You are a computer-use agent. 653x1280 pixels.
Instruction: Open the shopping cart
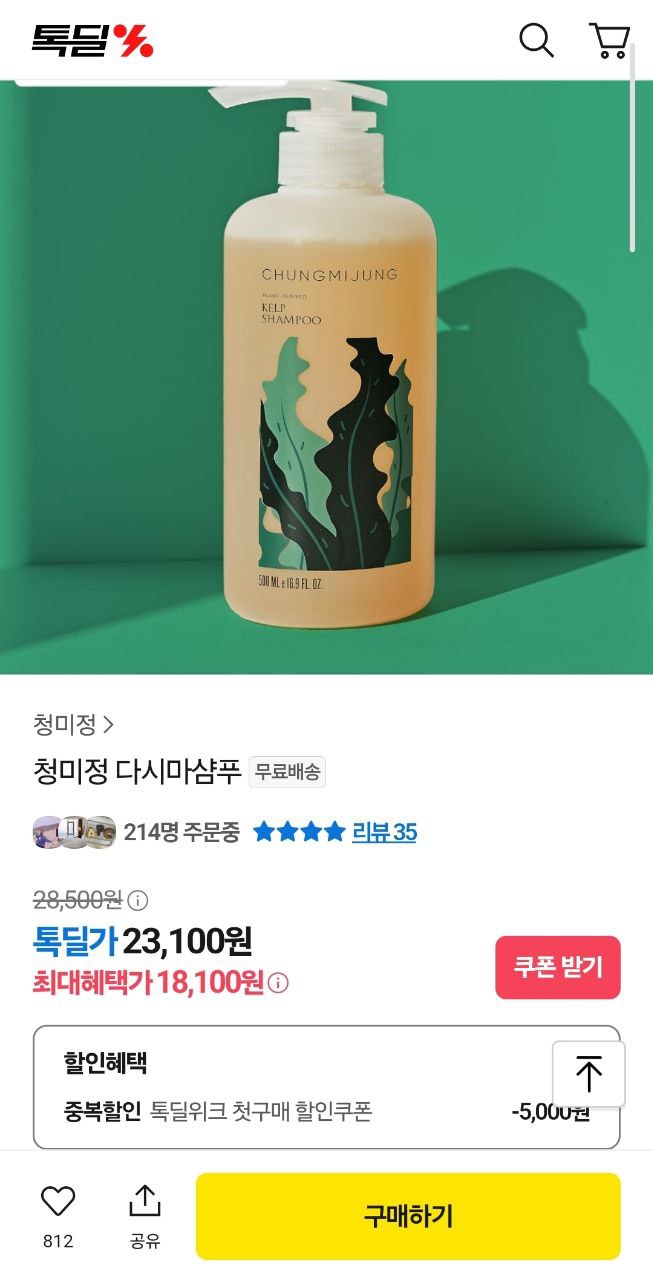coord(609,41)
